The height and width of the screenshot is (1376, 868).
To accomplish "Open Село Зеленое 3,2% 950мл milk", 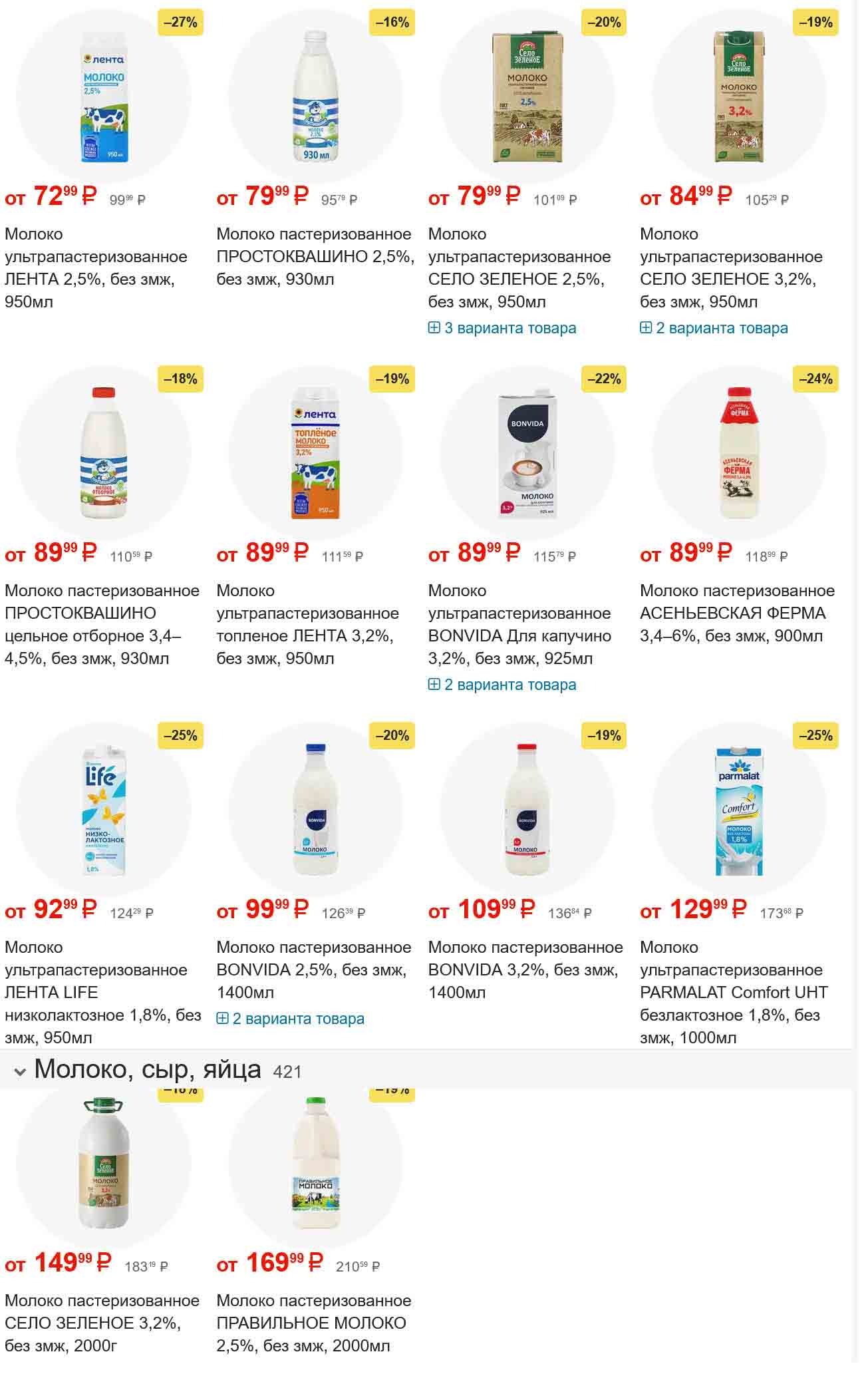I will (x=730, y=267).
